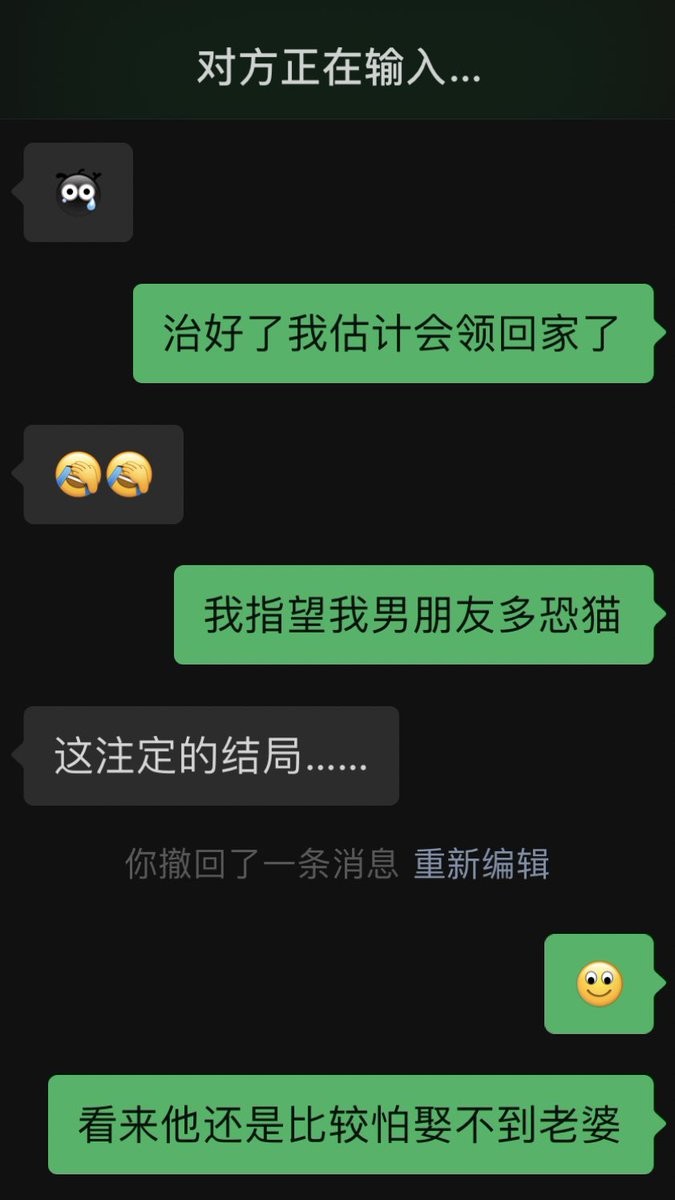Tap the 重新编辑 link to re-edit recalled message
This screenshot has height=1200, width=675.
coord(481,863)
